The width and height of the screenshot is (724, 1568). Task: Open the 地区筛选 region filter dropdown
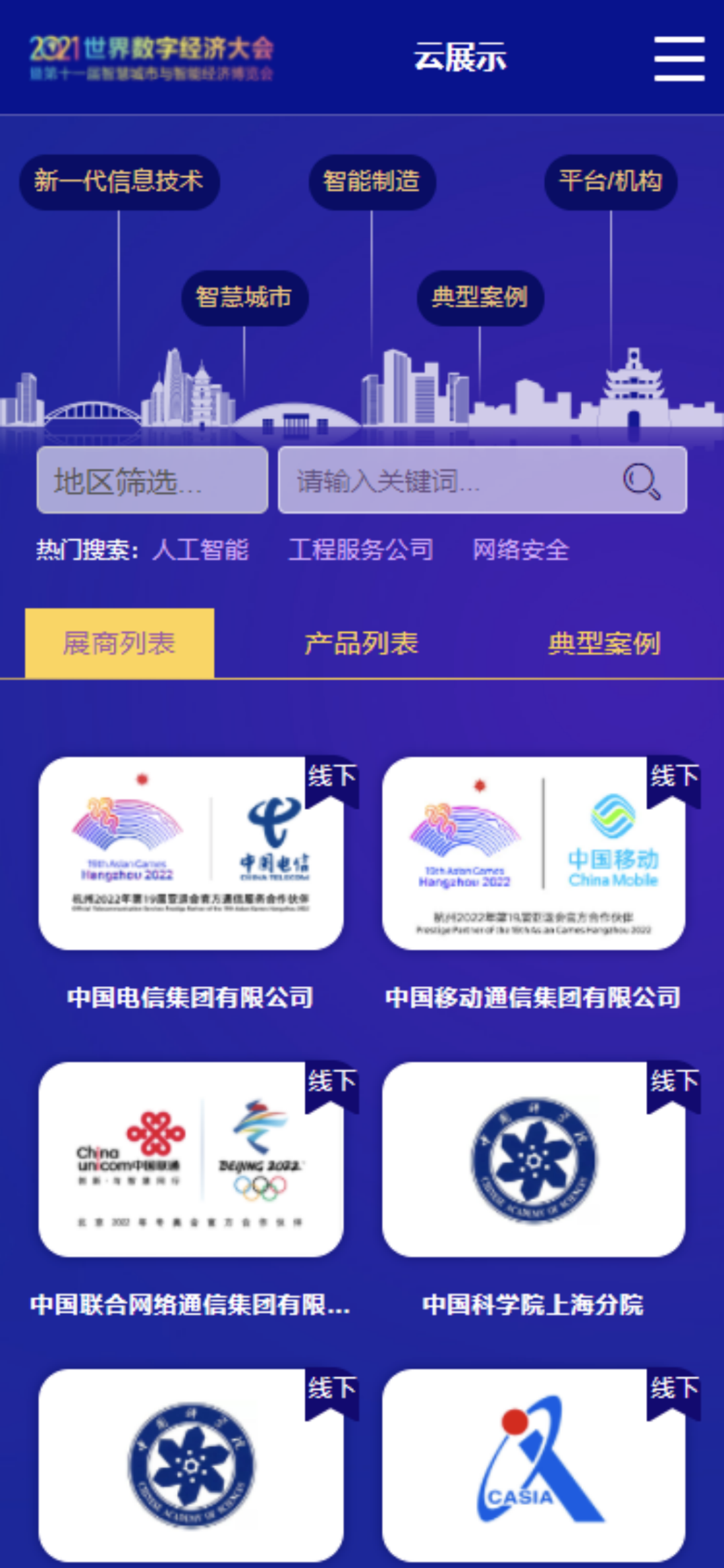(x=152, y=481)
